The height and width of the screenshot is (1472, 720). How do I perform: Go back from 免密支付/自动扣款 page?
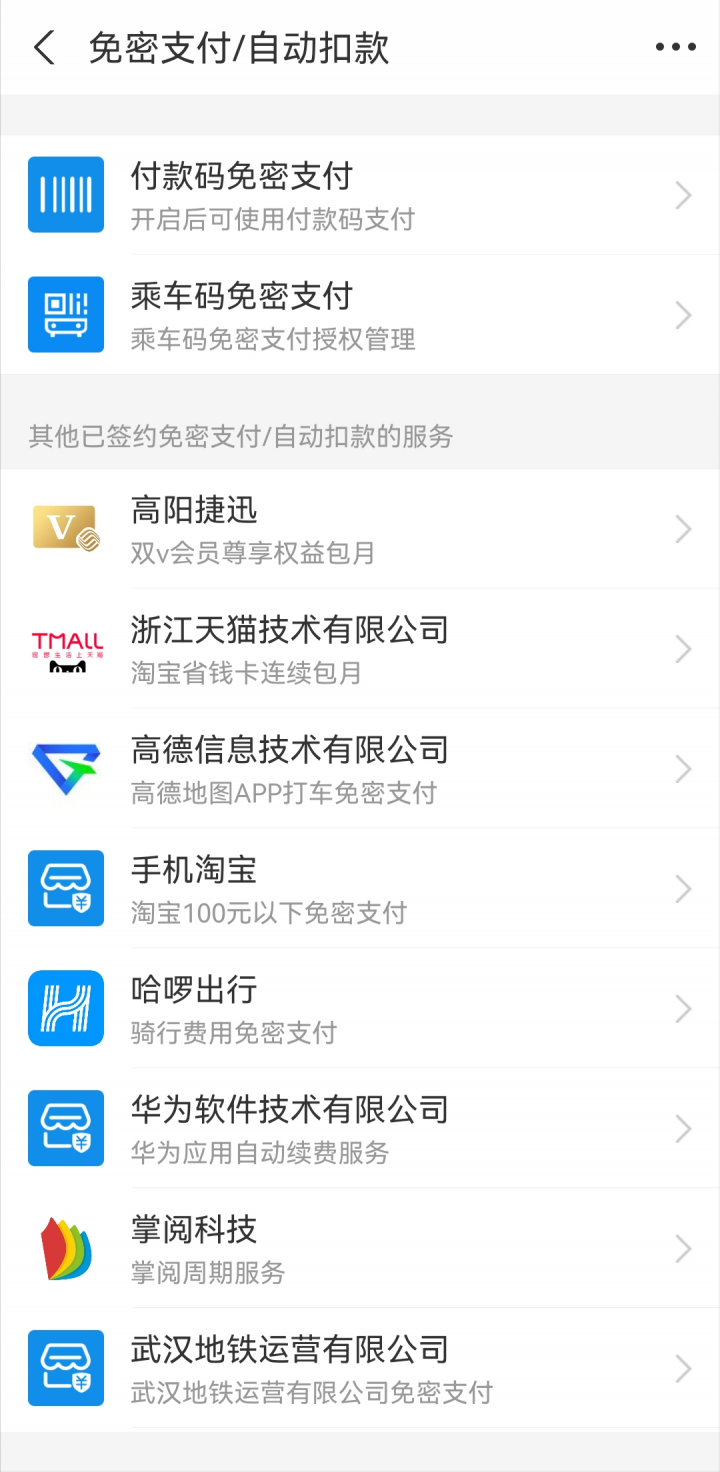(44, 48)
